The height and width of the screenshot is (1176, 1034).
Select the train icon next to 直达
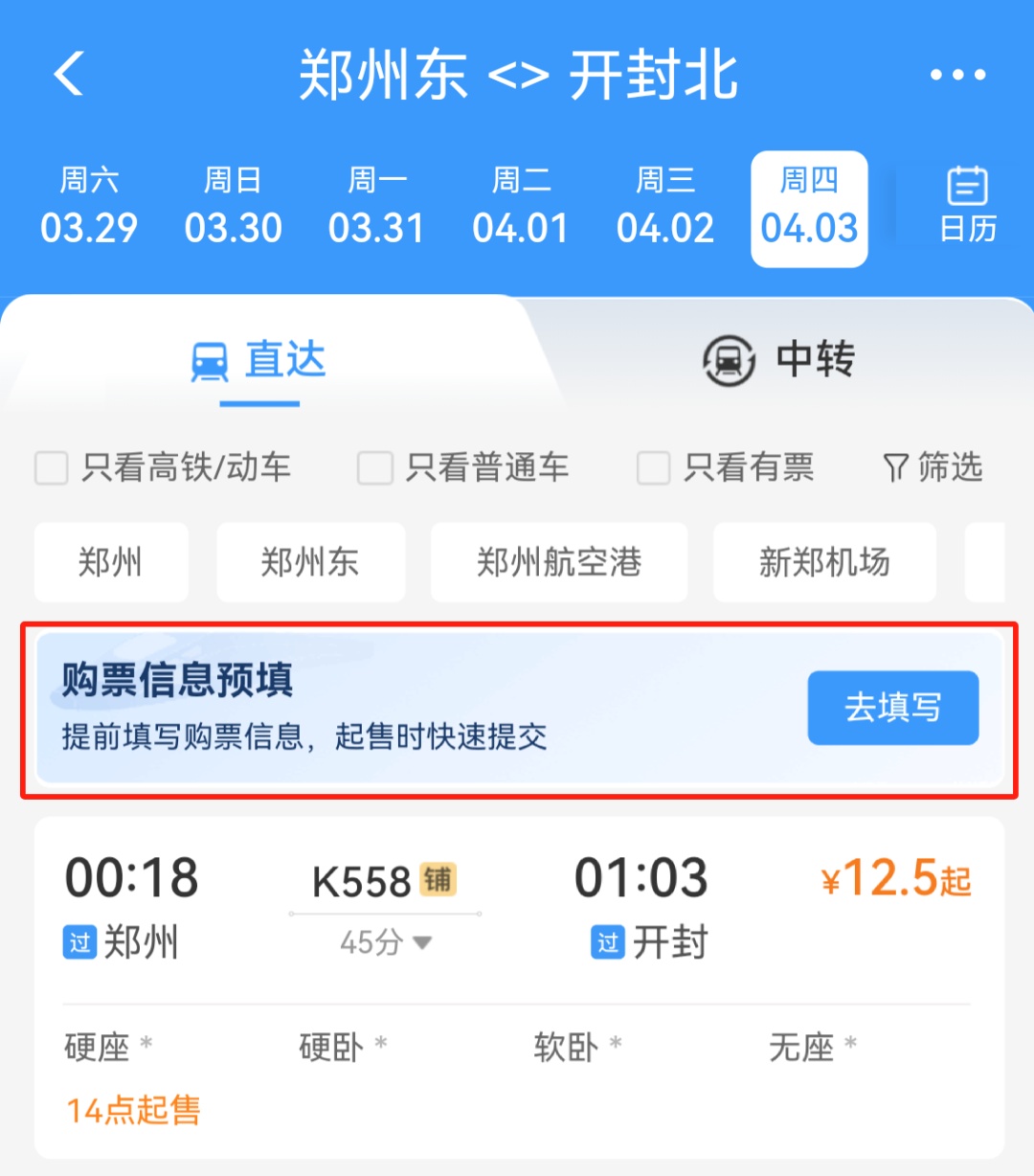[210, 361]
